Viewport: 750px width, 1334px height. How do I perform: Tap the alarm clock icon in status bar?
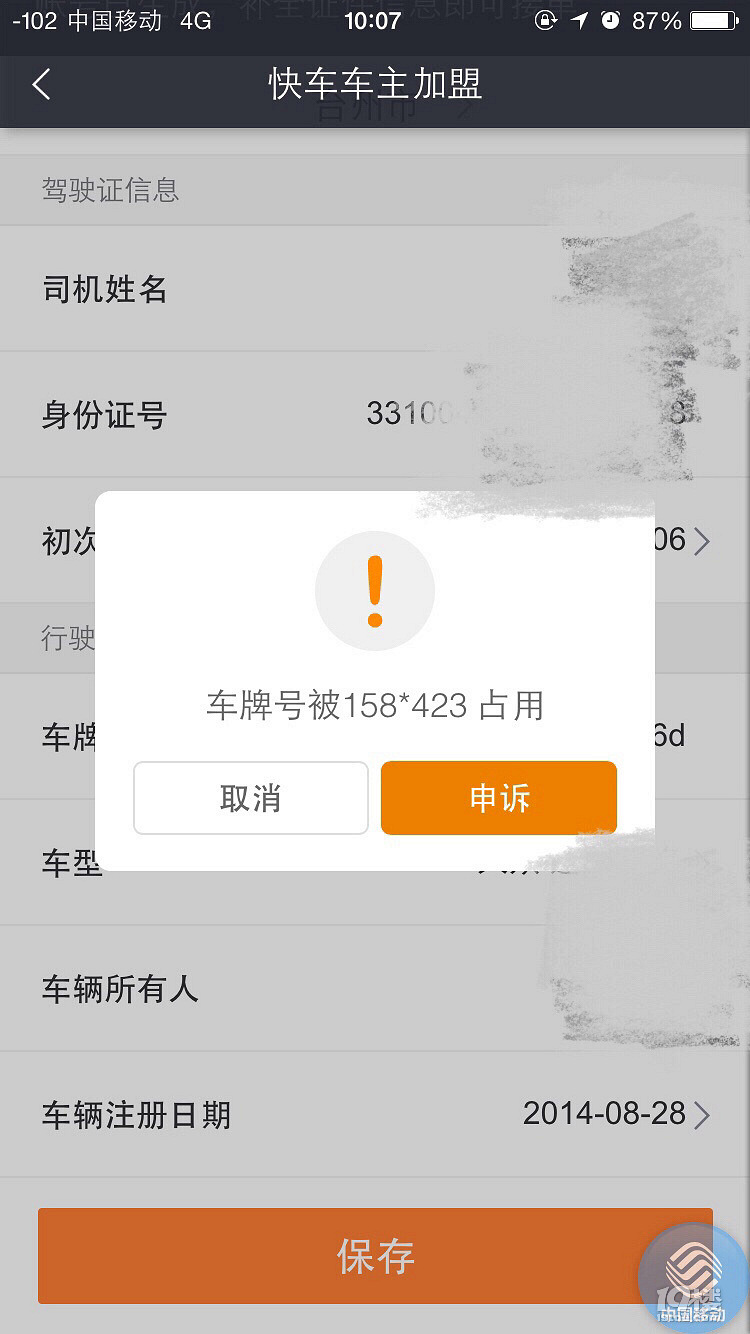(611, 21)
